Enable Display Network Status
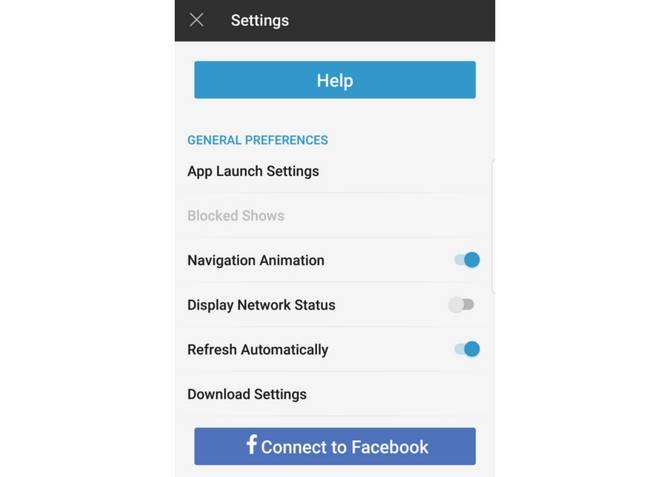This screenshot has width=670, height=477. 461,305
